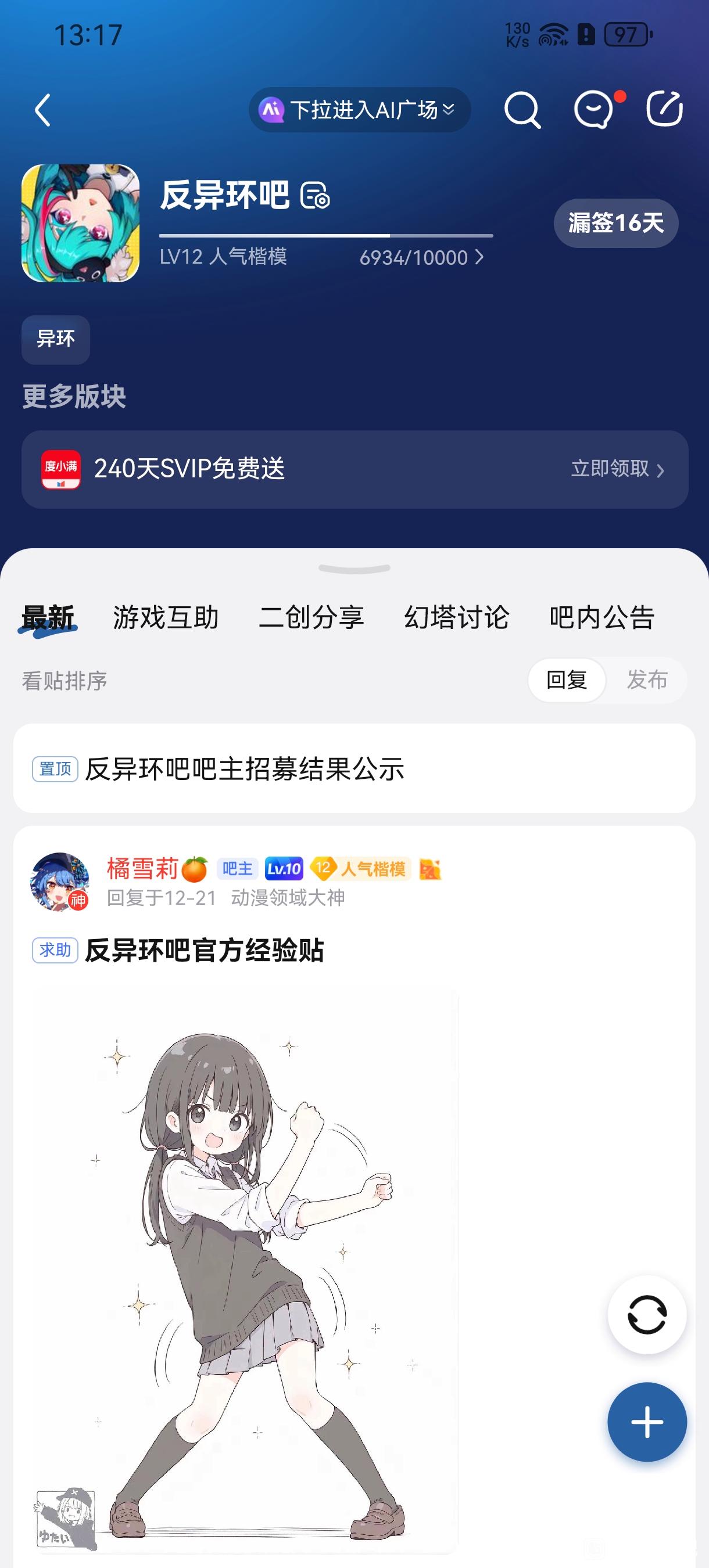Switch to the 二创分享 tab
The height and width of the screenshot is (1568, 709).
click(311, 617)
